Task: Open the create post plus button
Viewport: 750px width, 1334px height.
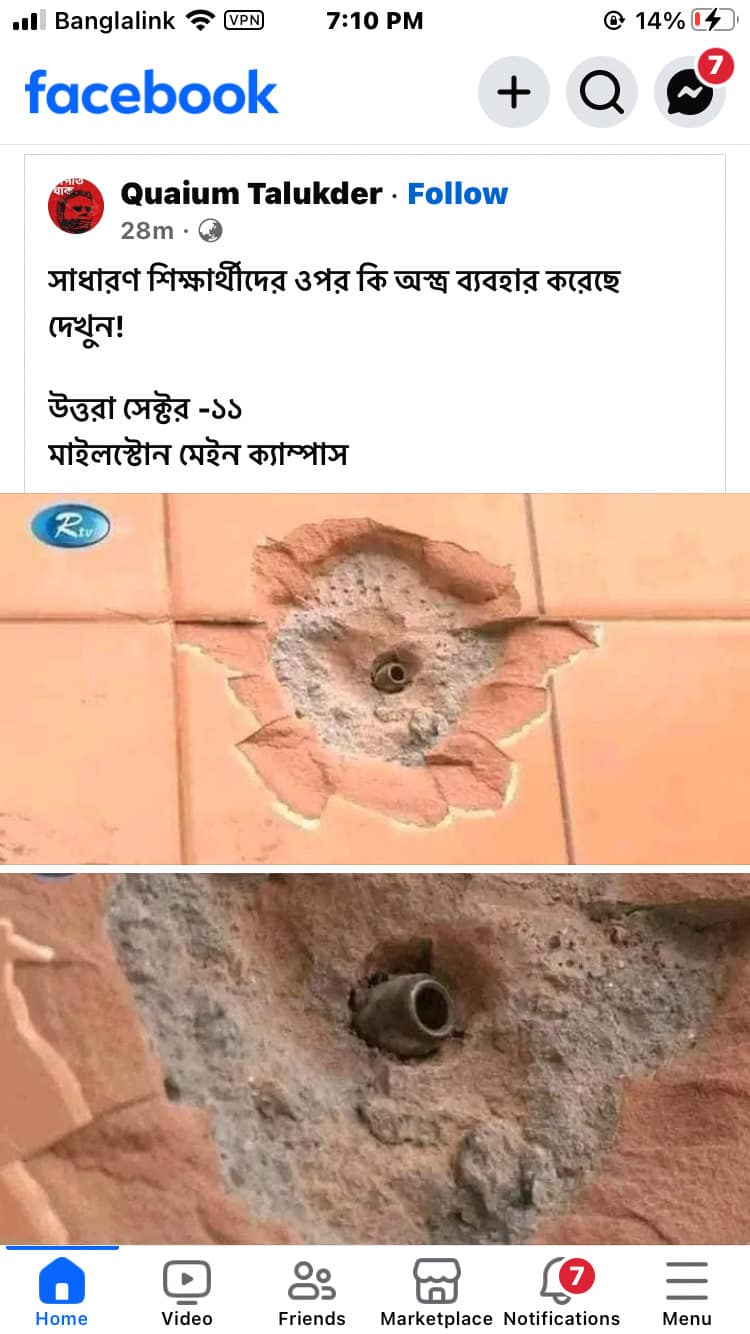Action: pyautogui.click(x=513, y=93)
